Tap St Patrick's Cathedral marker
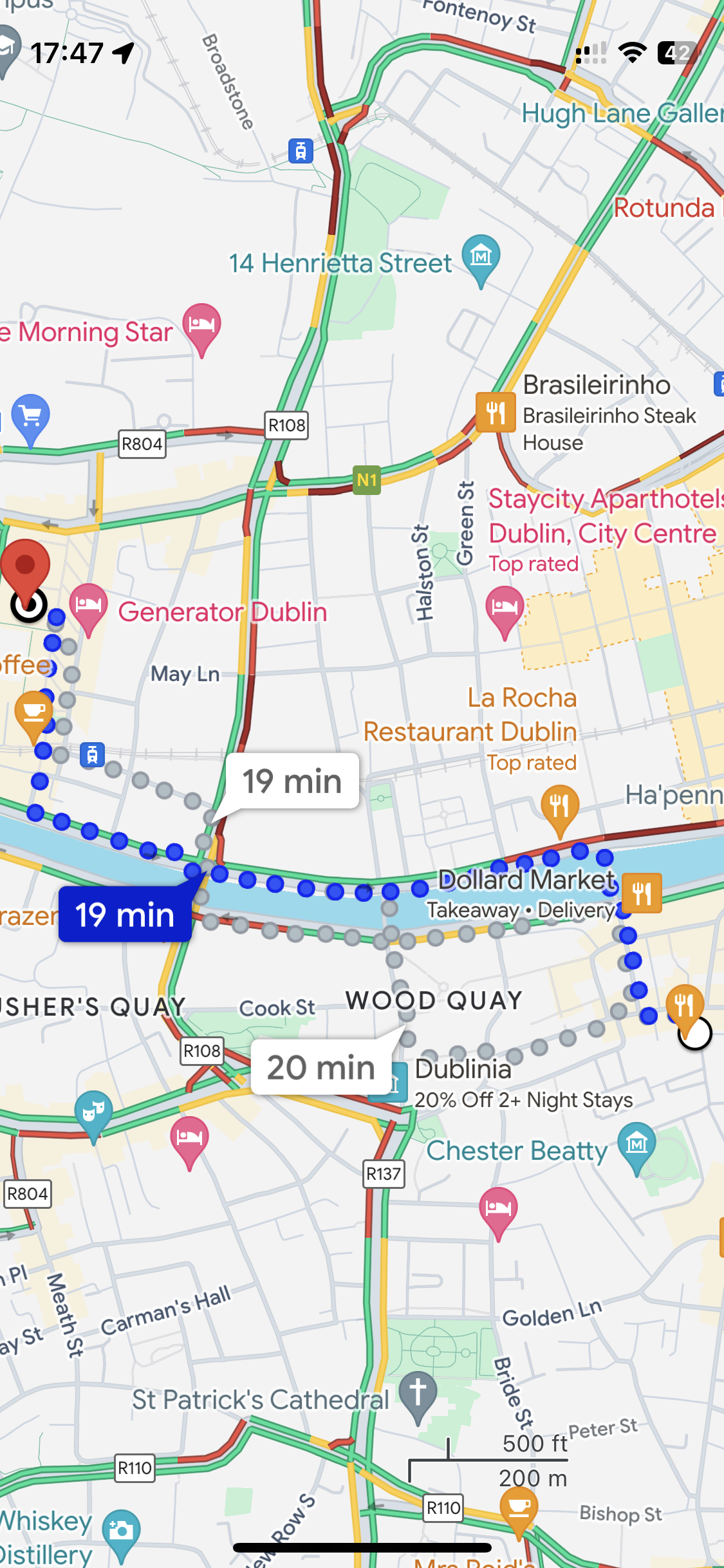This screenshot has height=1568, width=724. (x=418, y=1394)
